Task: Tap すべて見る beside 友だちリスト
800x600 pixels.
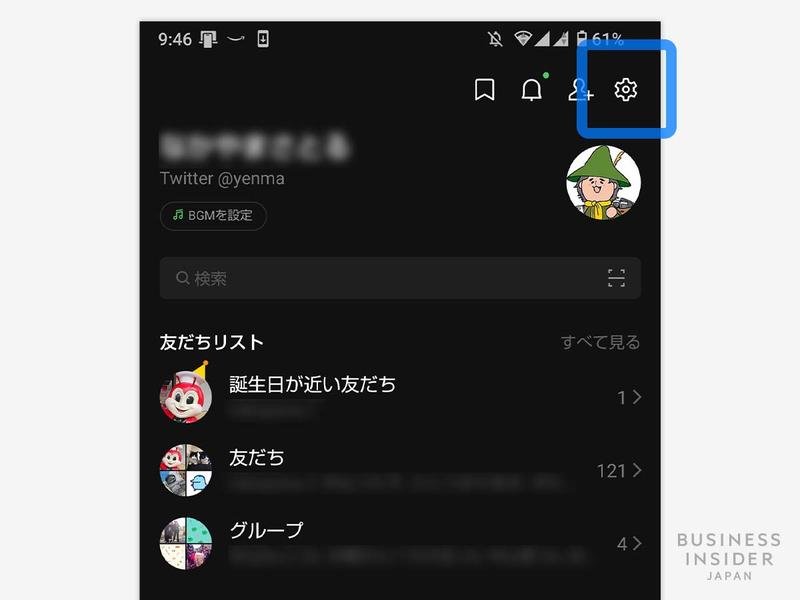Action: [x=600, y=343]
